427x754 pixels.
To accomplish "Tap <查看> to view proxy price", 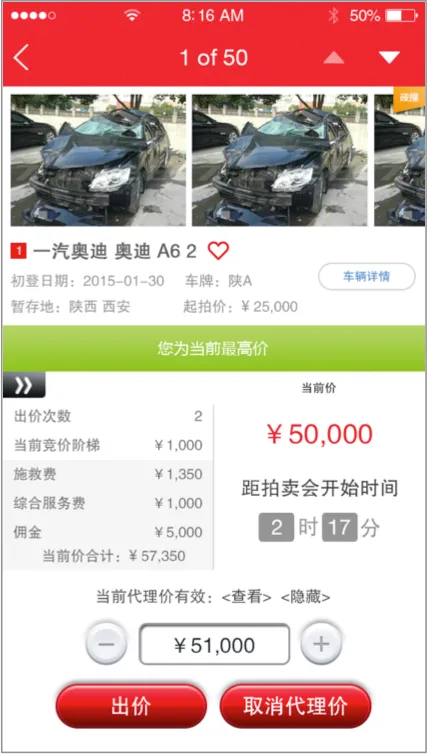I will (247, 597).
